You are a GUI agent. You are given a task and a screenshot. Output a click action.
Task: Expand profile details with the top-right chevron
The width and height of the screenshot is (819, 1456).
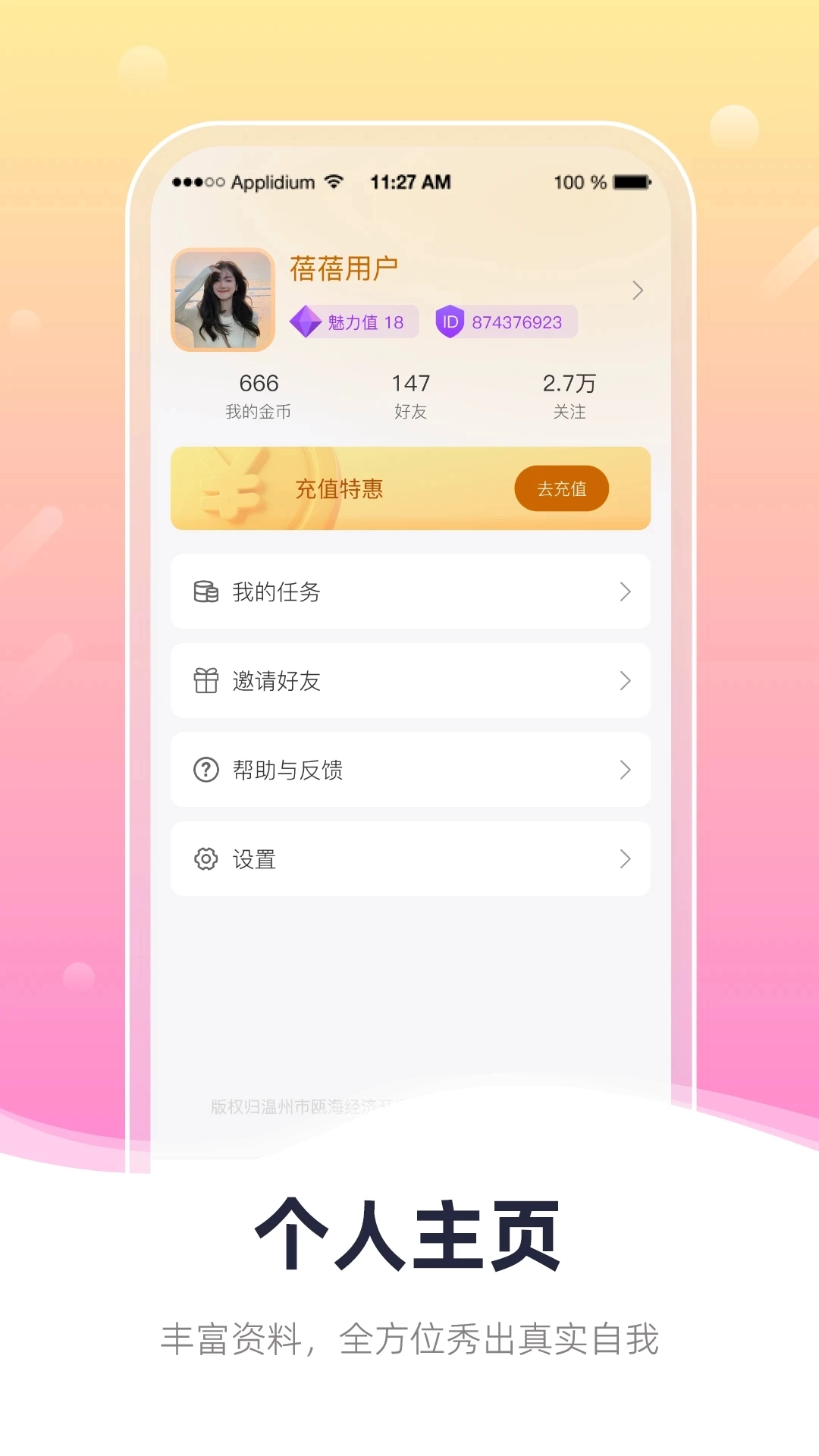pos(636,290)
